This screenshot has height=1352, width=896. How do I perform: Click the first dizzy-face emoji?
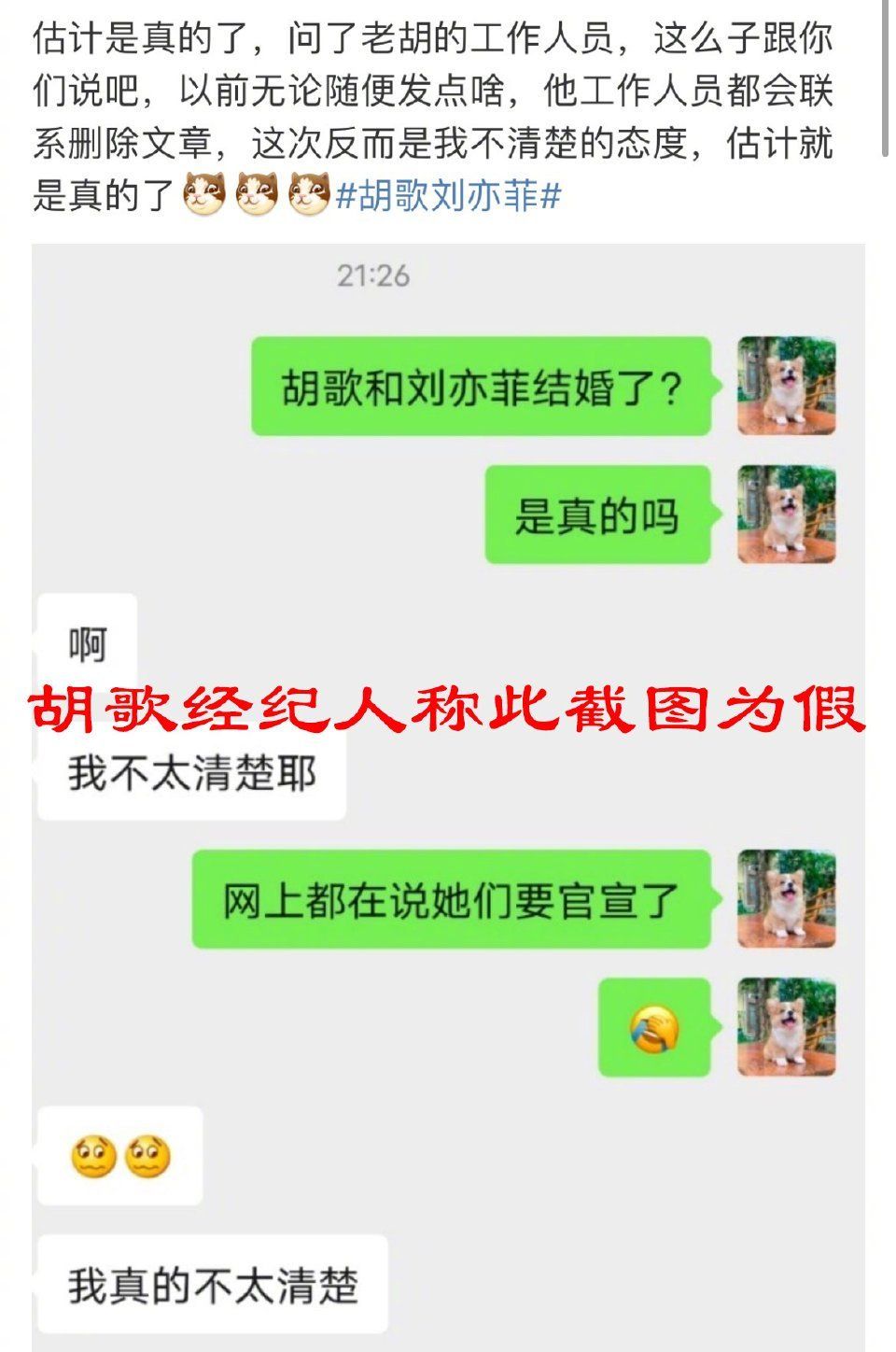(93, 1156)
